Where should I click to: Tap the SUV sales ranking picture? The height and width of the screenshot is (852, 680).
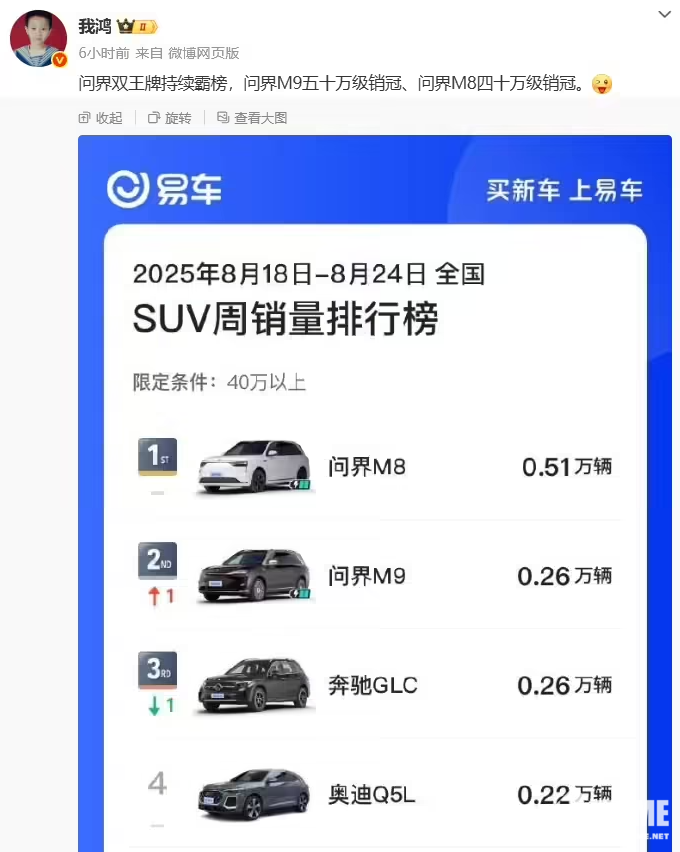tap(375, 490)
